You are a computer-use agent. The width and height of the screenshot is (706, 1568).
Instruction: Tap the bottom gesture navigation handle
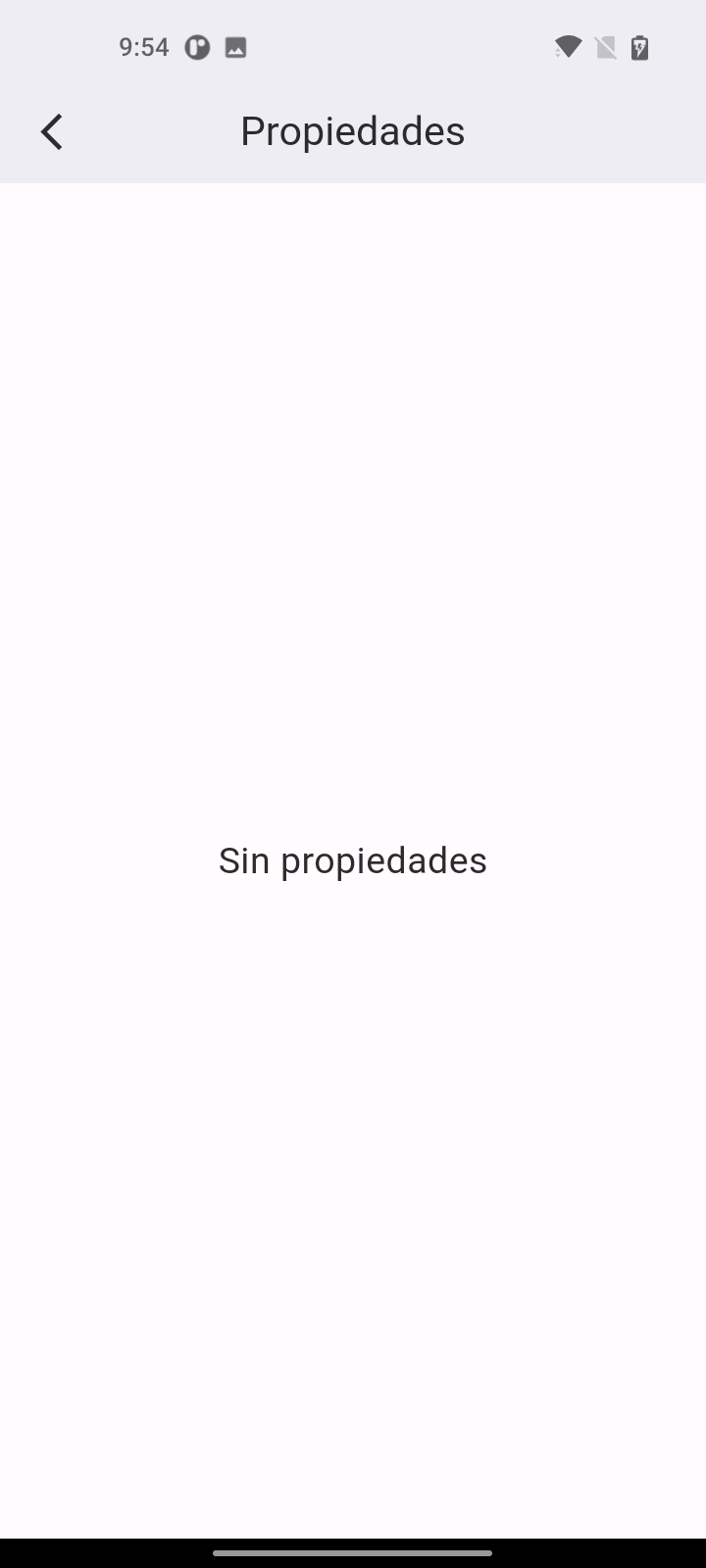pos(353,1553)
